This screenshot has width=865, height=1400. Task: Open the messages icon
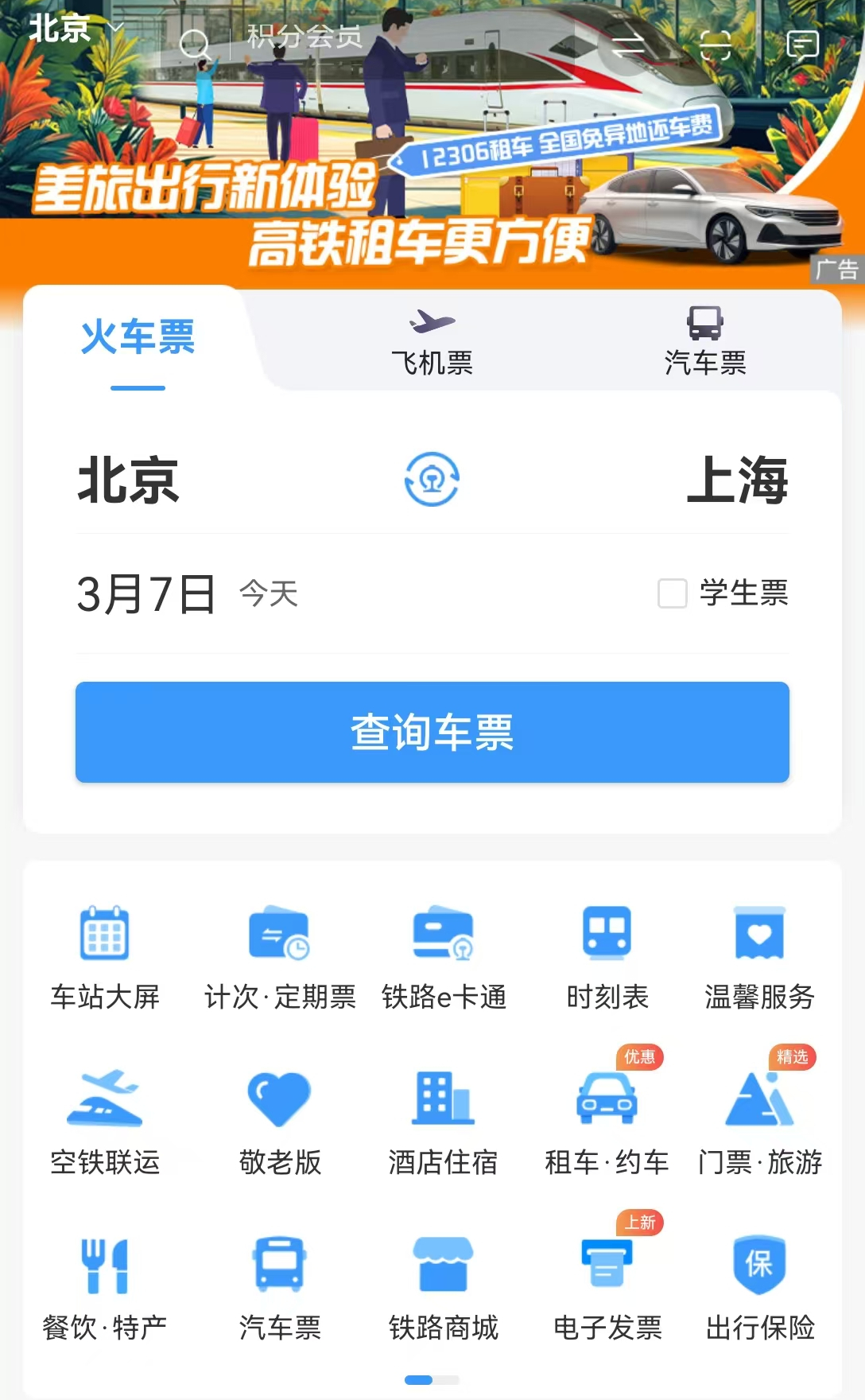coord(802,45)
